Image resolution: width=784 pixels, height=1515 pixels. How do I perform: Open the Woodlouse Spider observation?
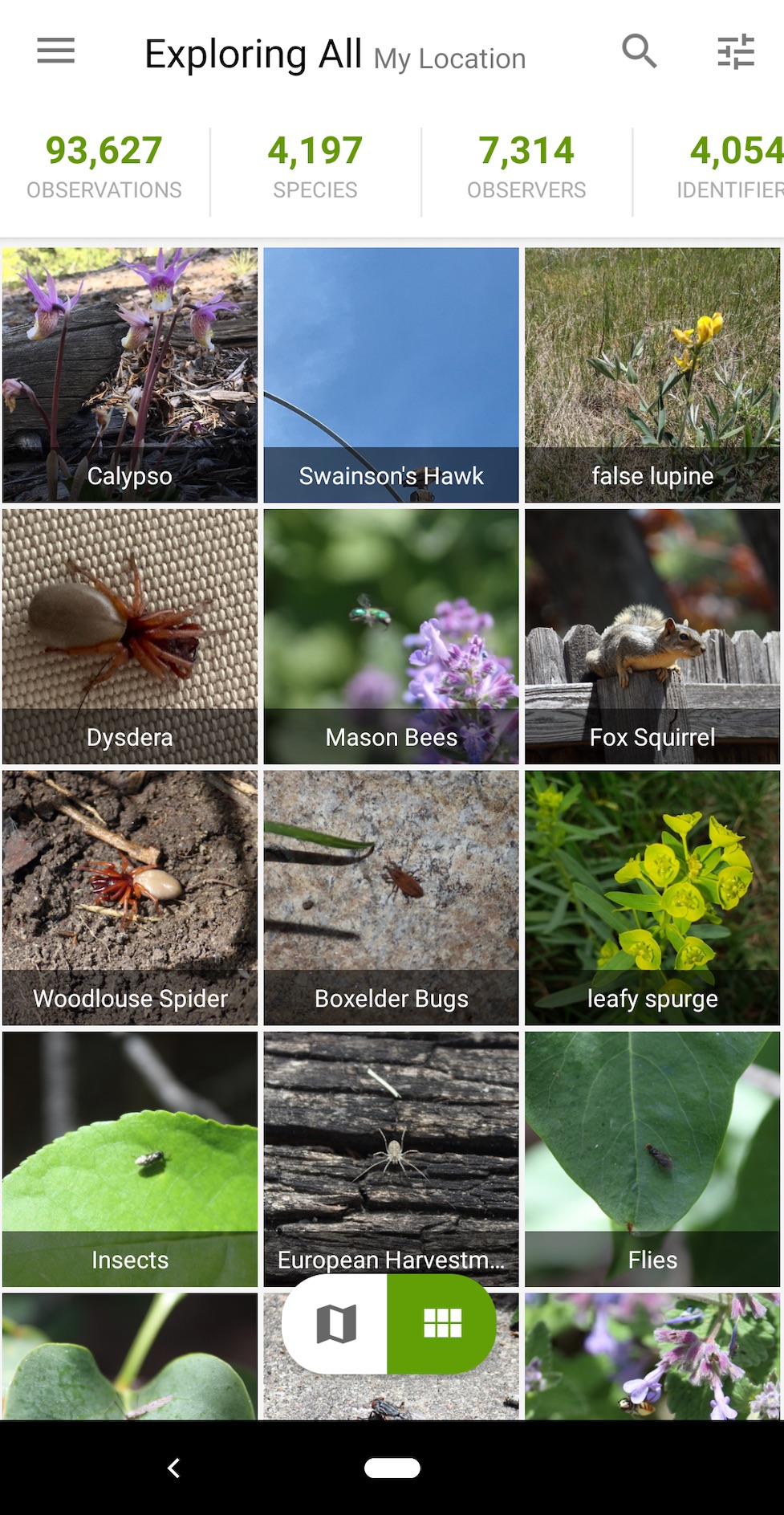[x=130, y=898]
